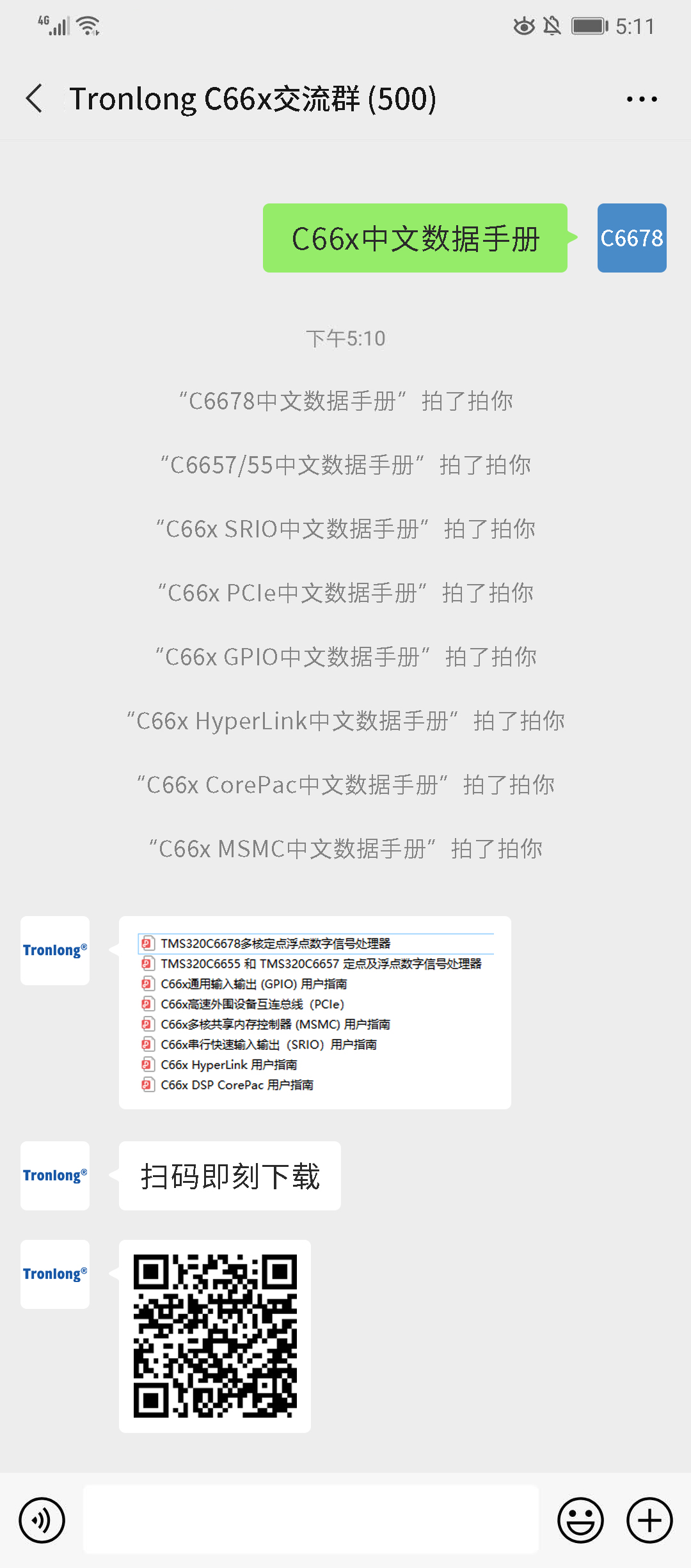691x1568 pixels.
Task: Switch to voice message input
Action: click(x=42, y=1520)
